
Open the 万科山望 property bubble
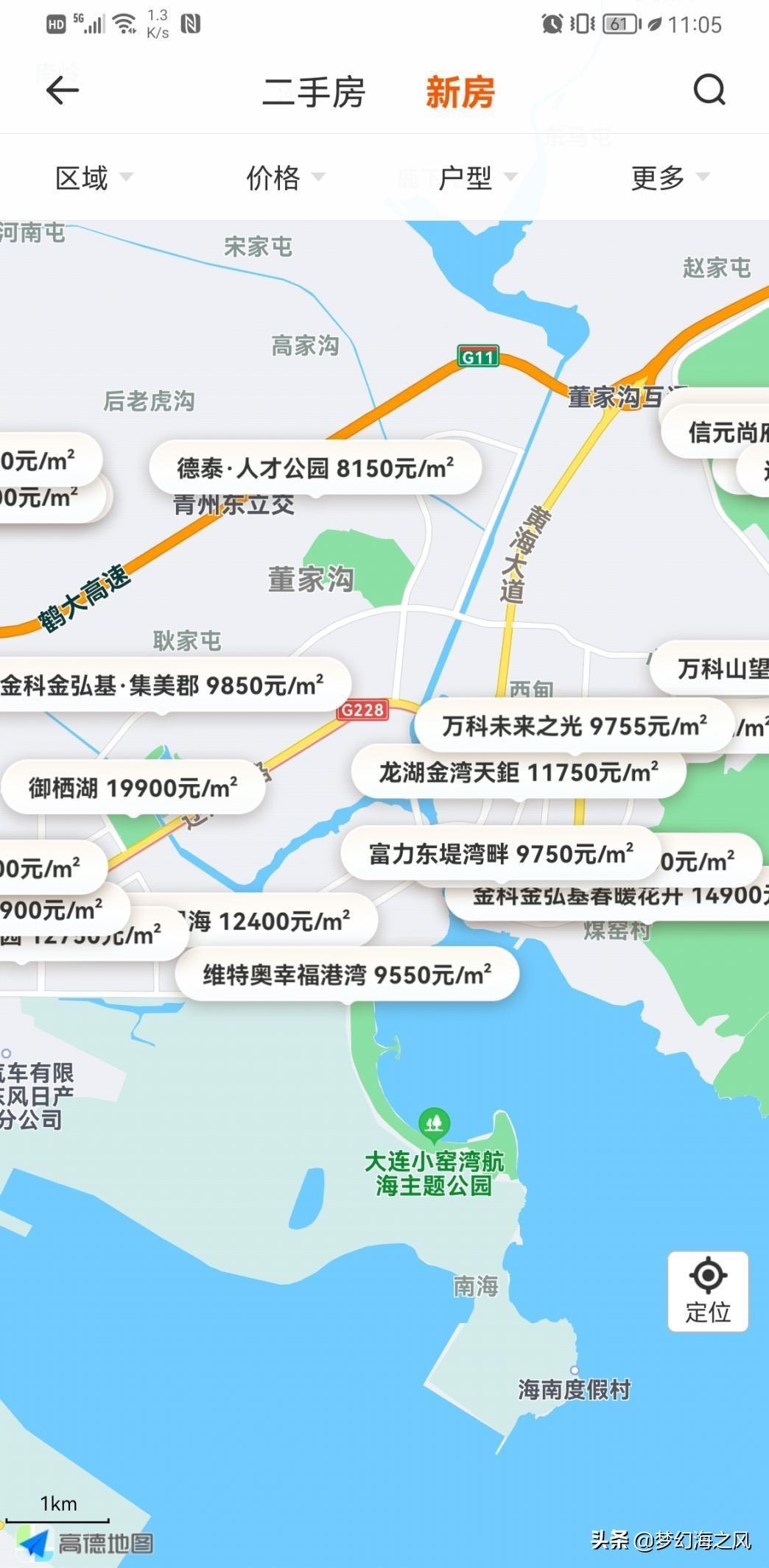[720, 668]
